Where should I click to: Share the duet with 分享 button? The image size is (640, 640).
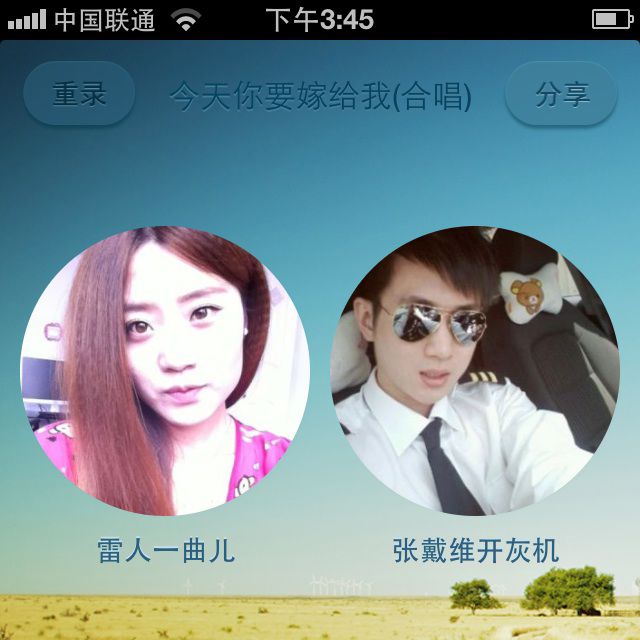click(561, 95)
